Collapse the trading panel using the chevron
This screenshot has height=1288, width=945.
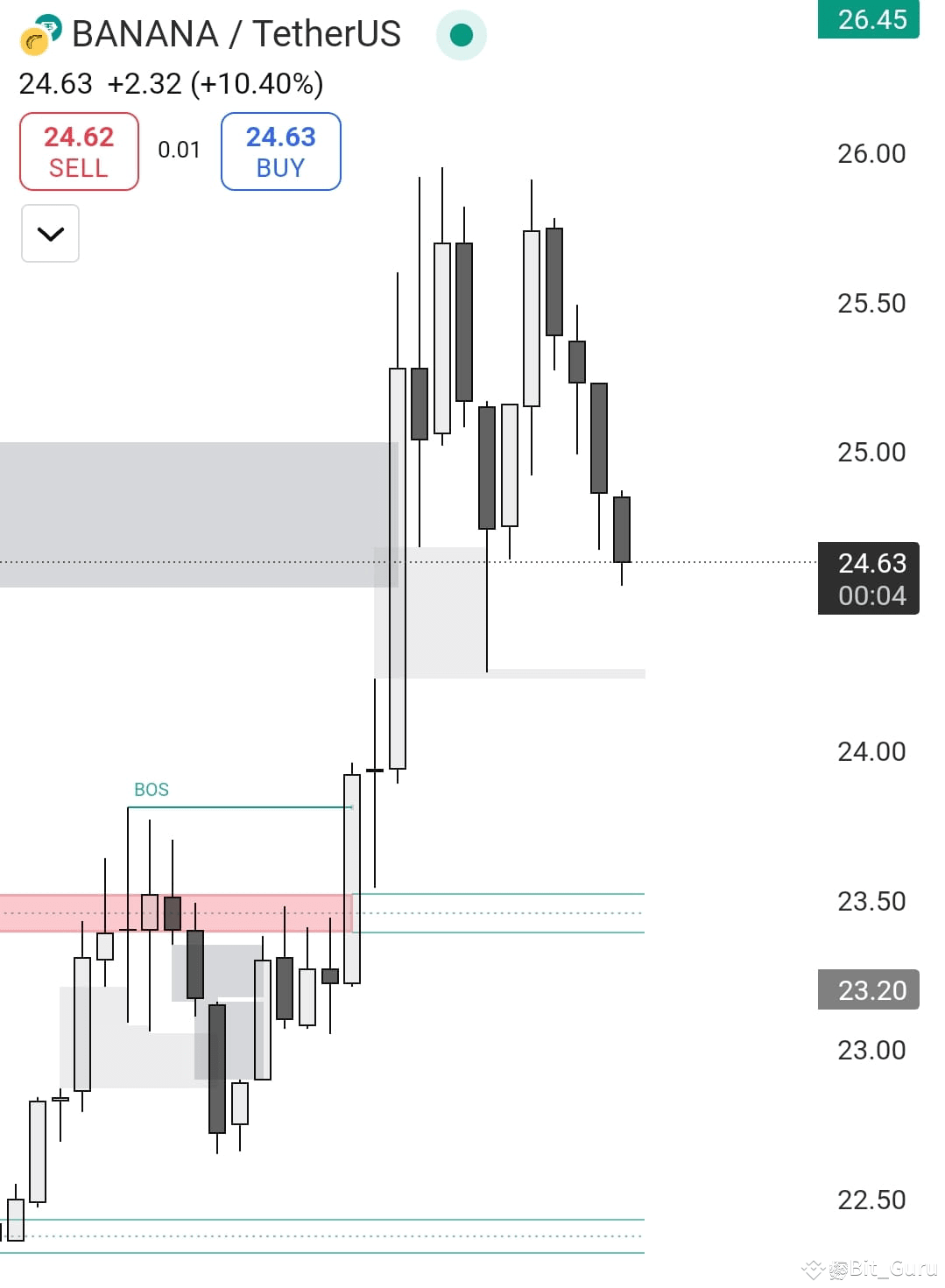pyautogui.click(x=50, y=233)
